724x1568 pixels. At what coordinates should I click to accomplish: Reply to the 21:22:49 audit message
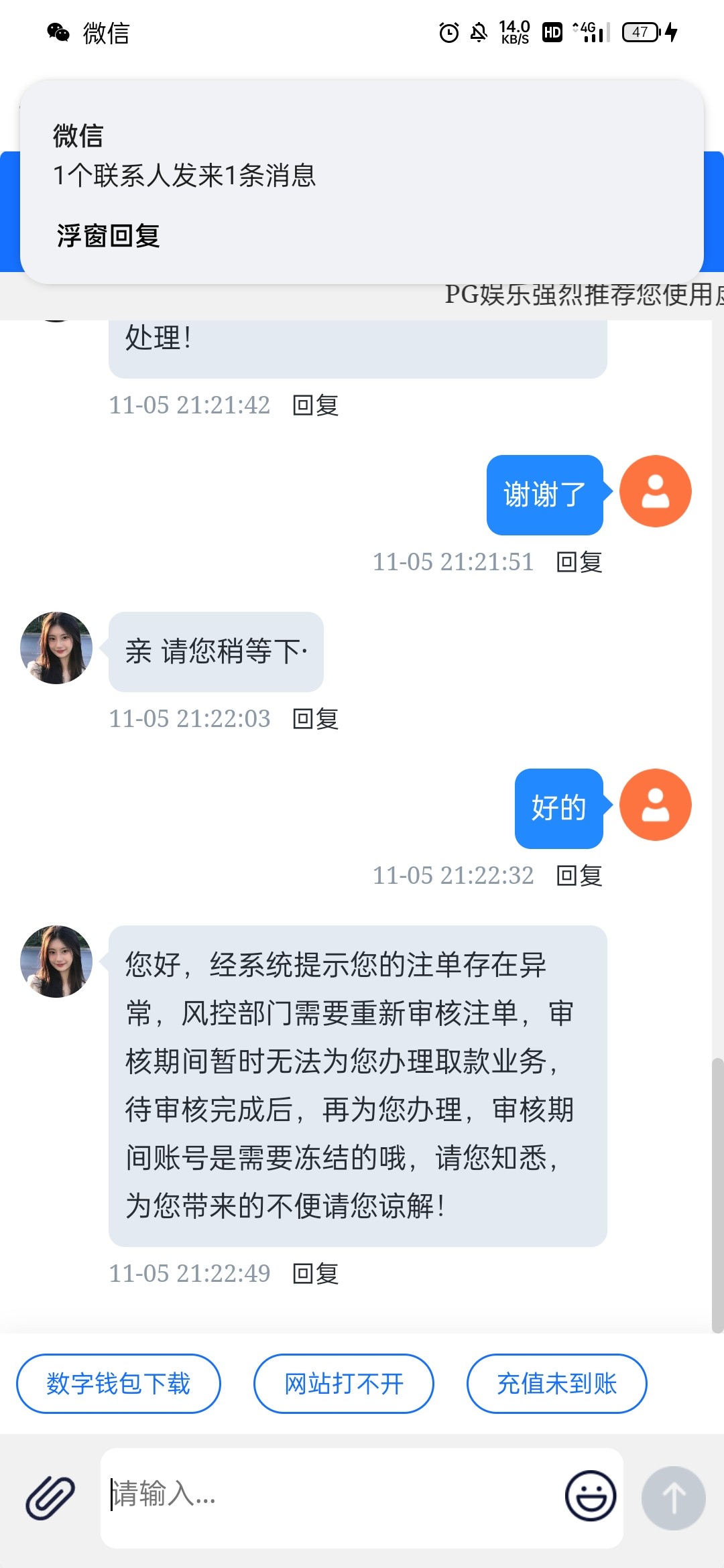(315, 1274)
